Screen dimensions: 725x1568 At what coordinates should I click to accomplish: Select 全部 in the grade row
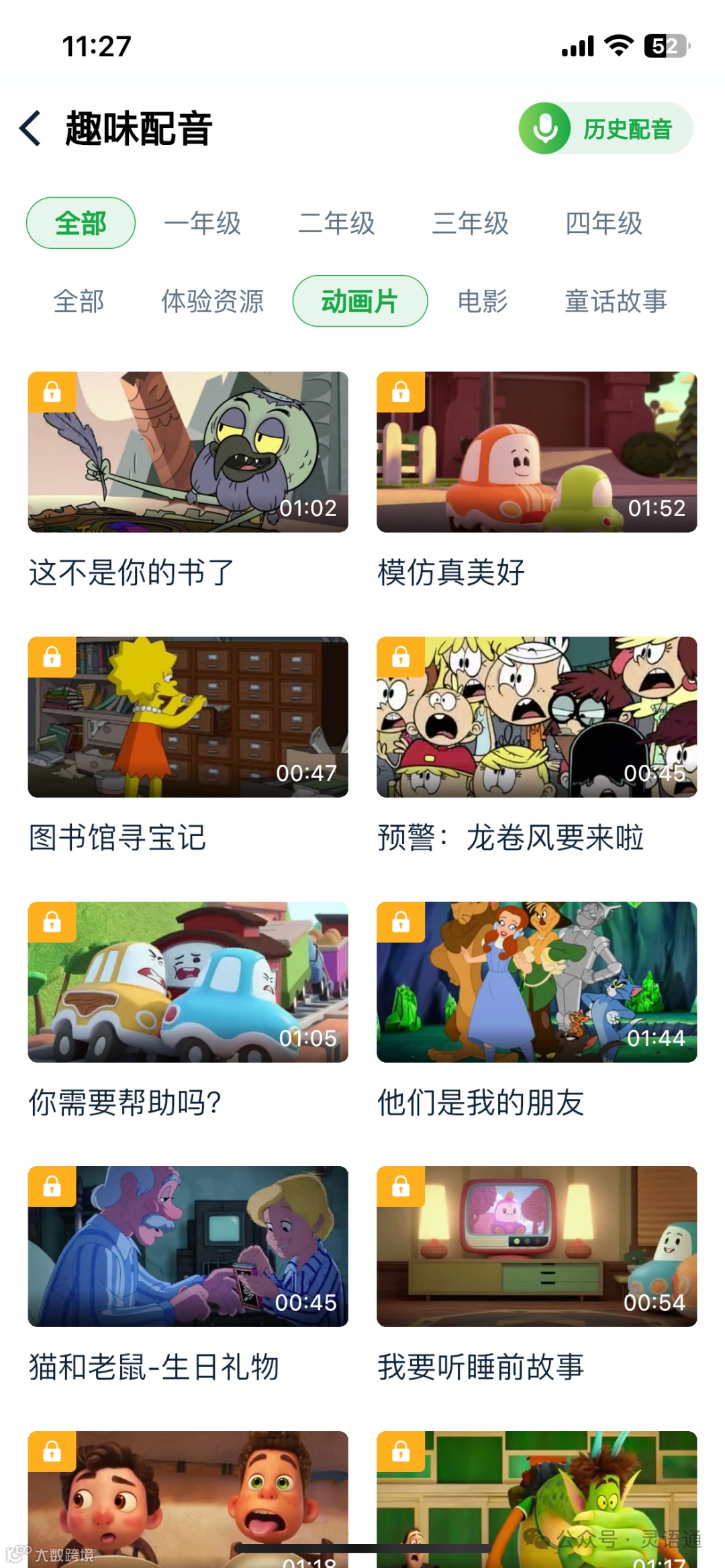tap(81, 223)
